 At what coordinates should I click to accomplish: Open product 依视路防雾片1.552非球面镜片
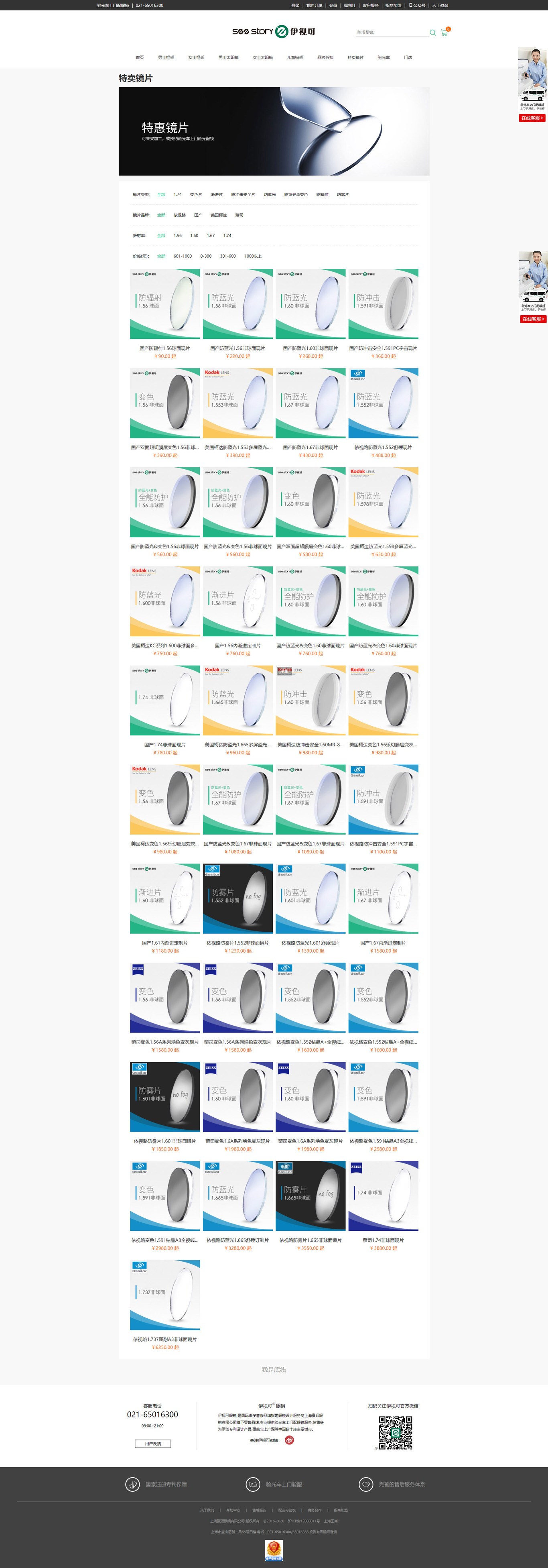pyautogui.click(x=237, y=898)
